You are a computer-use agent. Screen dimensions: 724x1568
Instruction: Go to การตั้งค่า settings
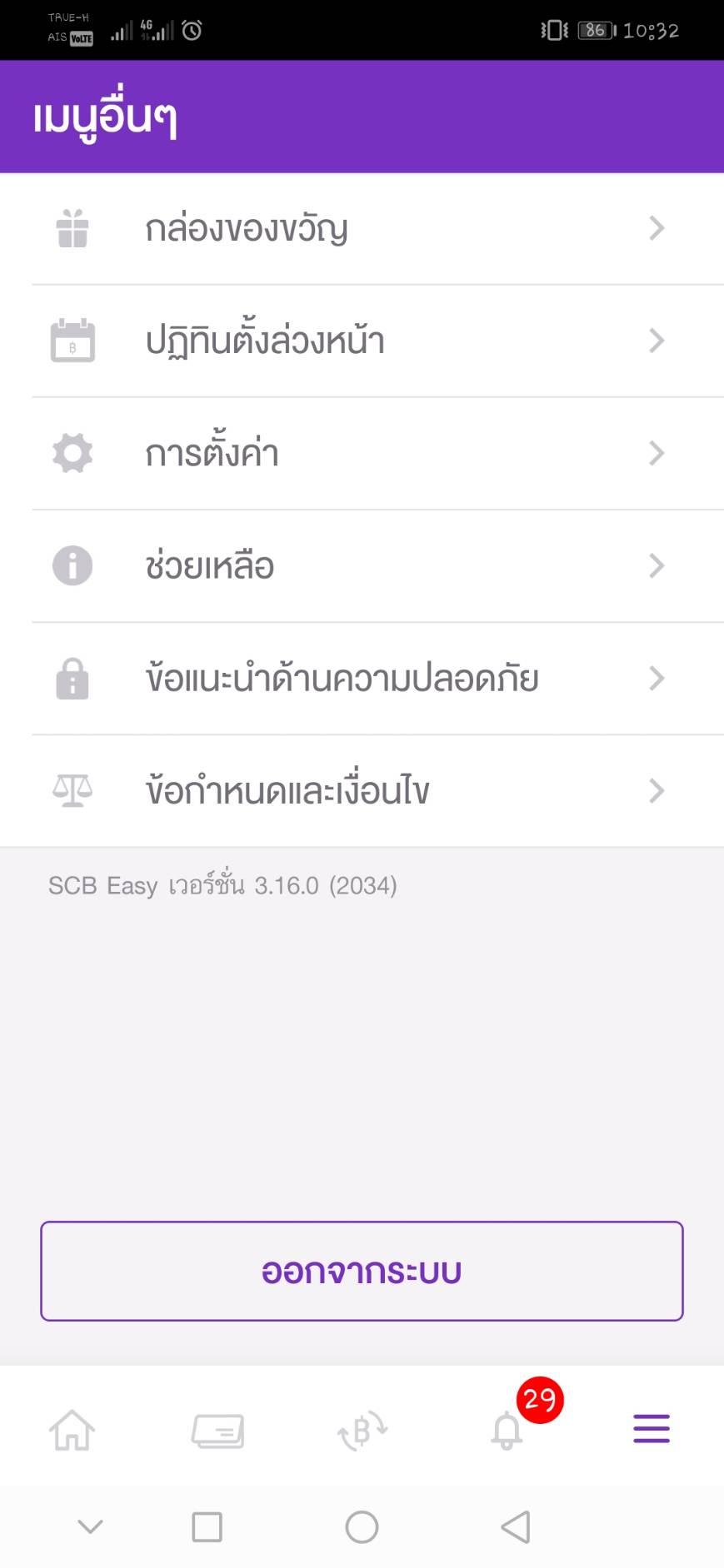(x=362, y=454)
